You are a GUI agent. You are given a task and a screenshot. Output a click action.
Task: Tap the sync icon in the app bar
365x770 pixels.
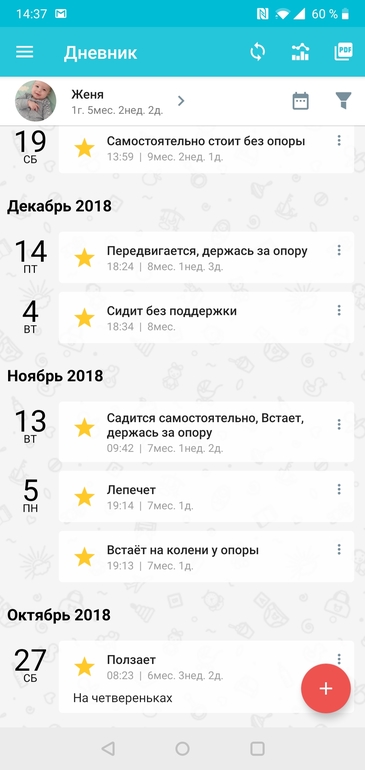(x=257, y=52)
